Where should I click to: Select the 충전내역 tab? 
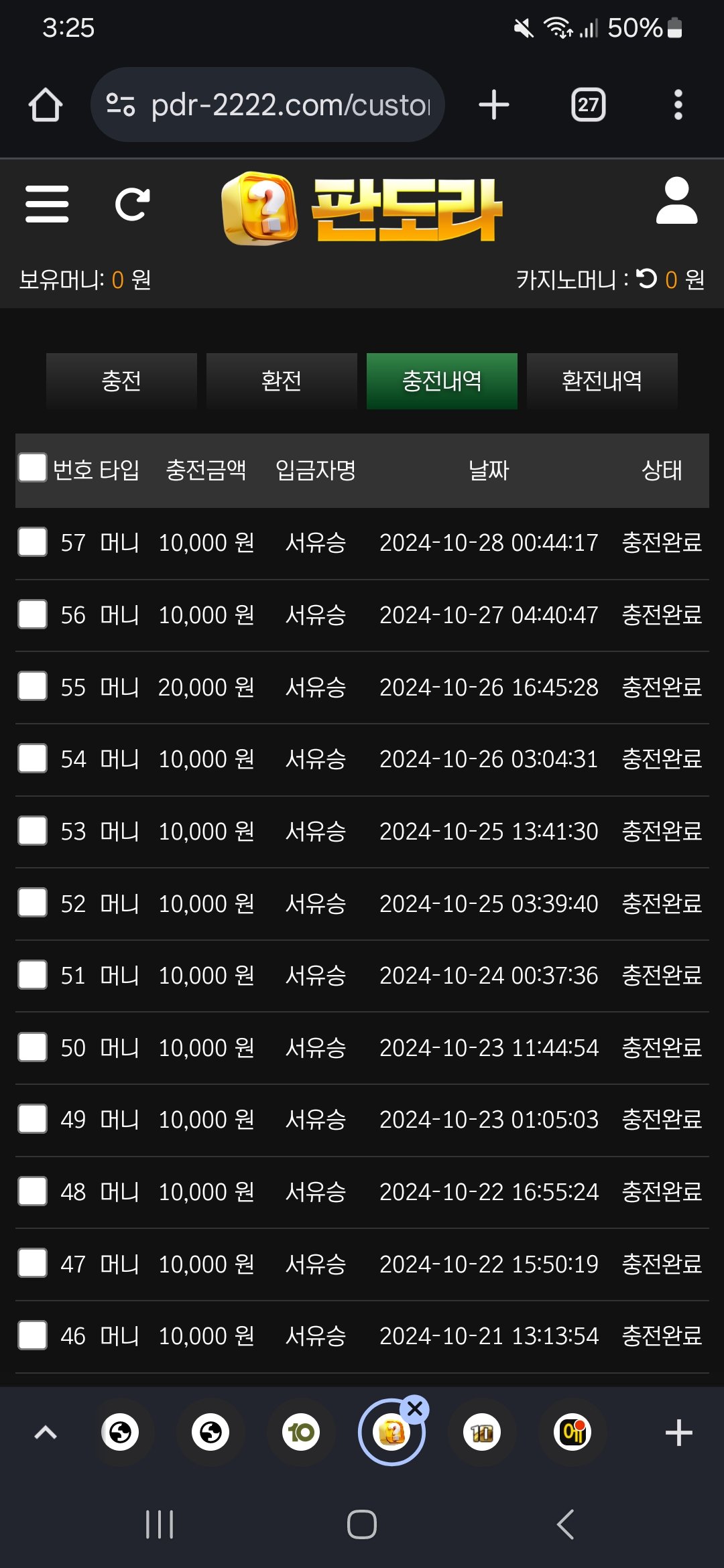(442, 381)
